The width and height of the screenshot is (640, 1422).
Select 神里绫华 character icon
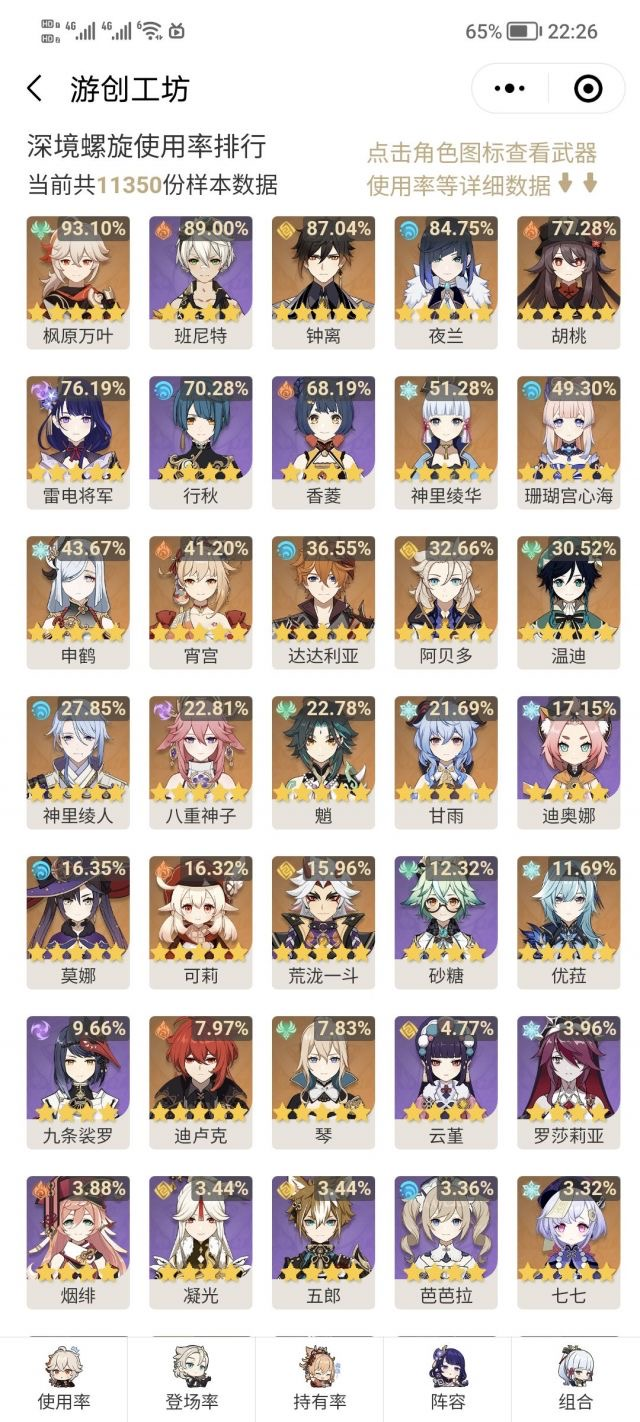446,430
